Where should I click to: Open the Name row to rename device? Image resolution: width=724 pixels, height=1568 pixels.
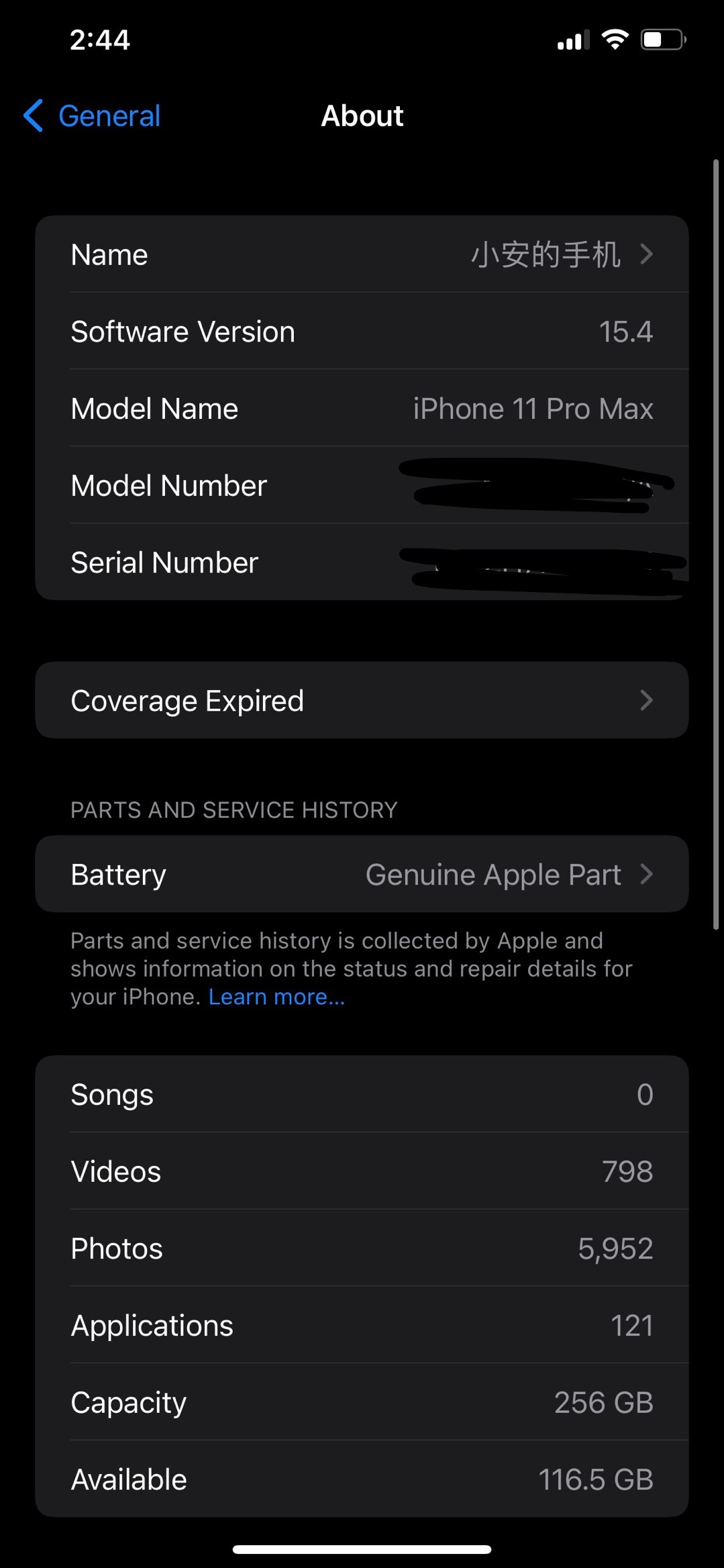coord(362,254)
